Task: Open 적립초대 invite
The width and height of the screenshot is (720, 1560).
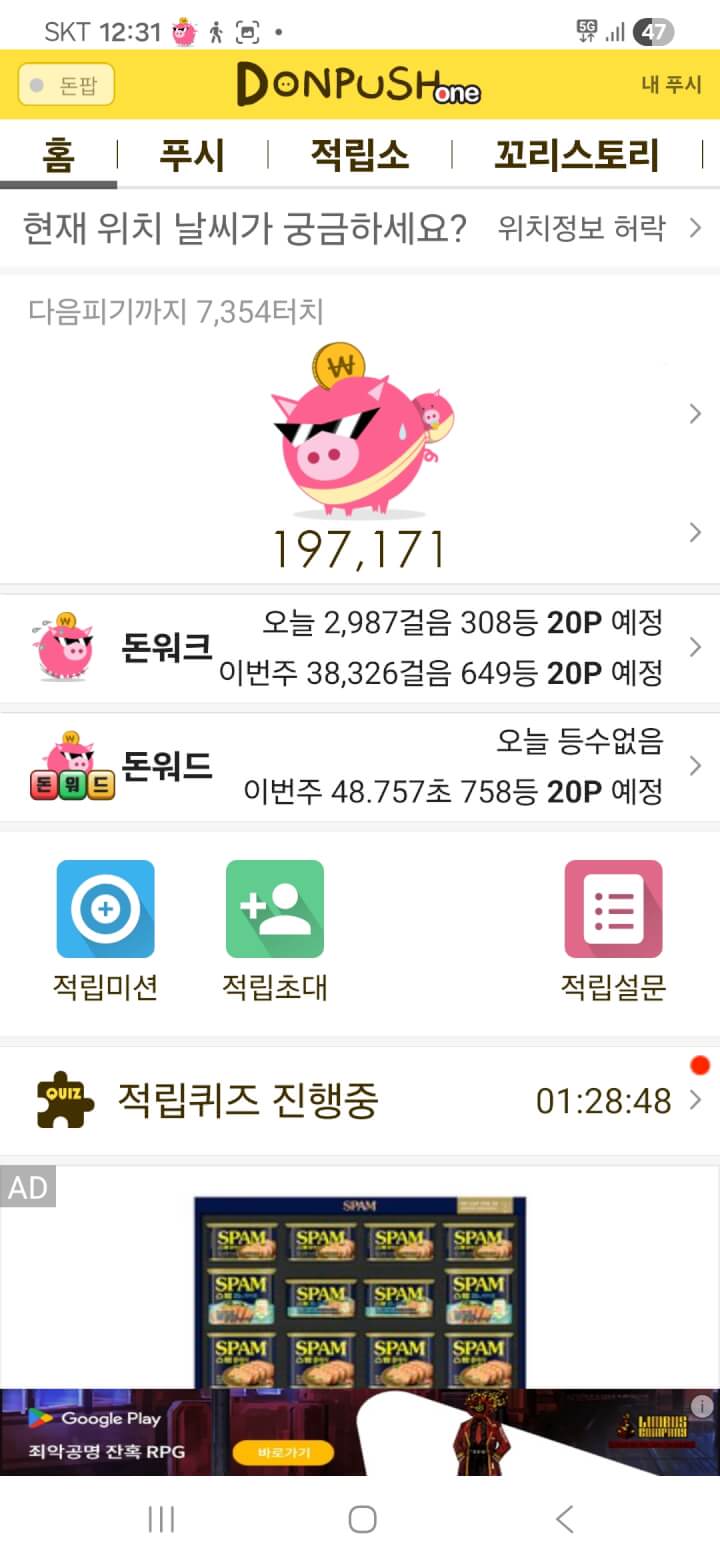Action: (274, 930)
